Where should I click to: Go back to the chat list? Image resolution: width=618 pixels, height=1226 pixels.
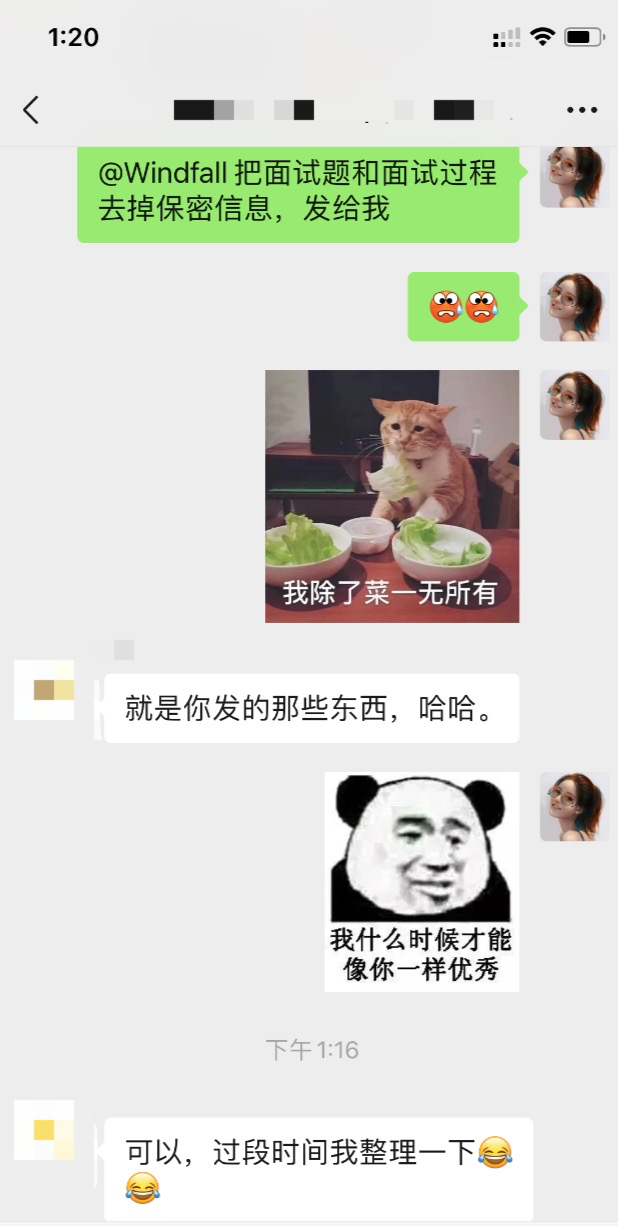31,110
